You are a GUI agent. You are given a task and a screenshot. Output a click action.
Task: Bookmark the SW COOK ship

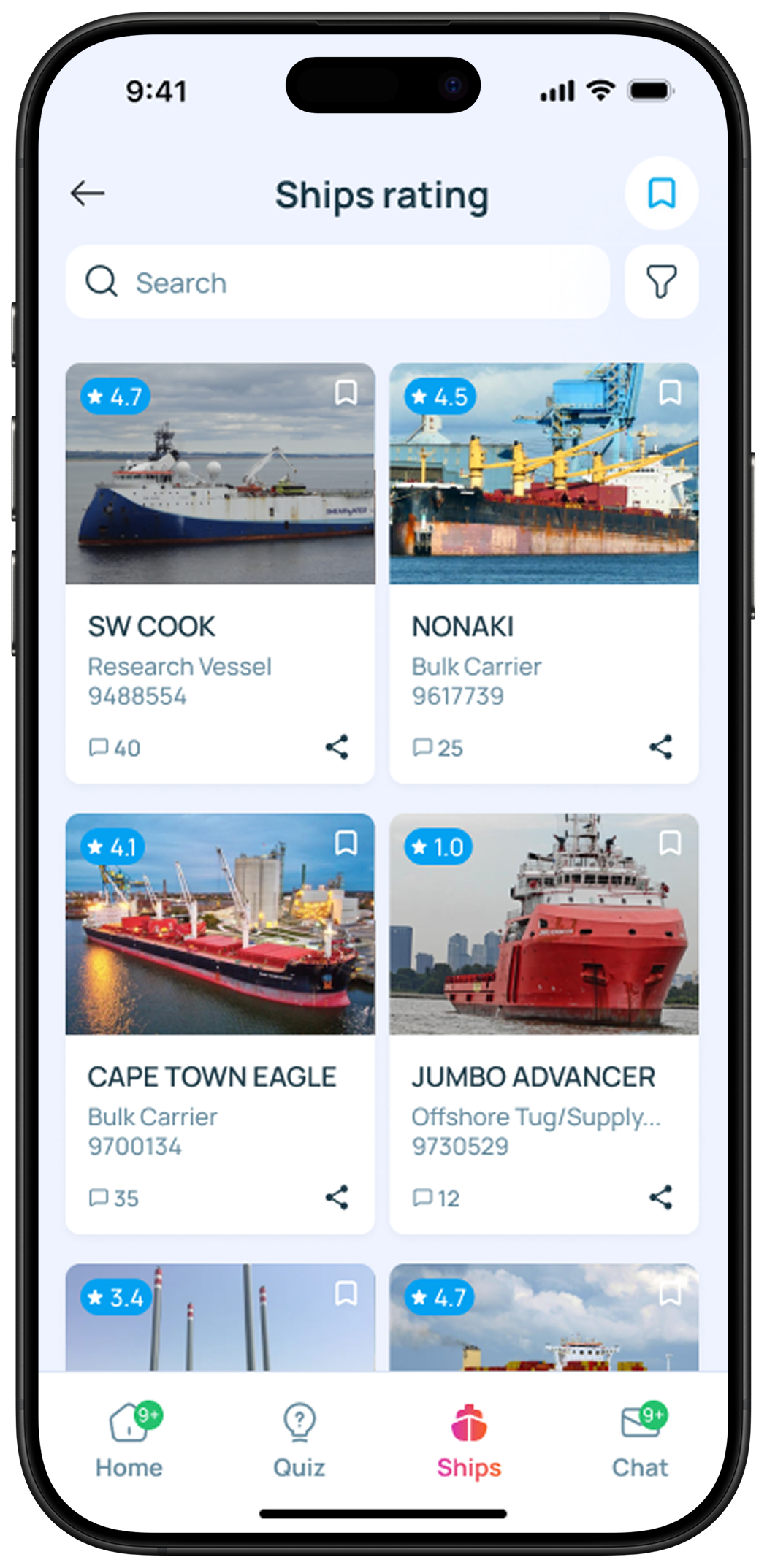tap(346, 393)
